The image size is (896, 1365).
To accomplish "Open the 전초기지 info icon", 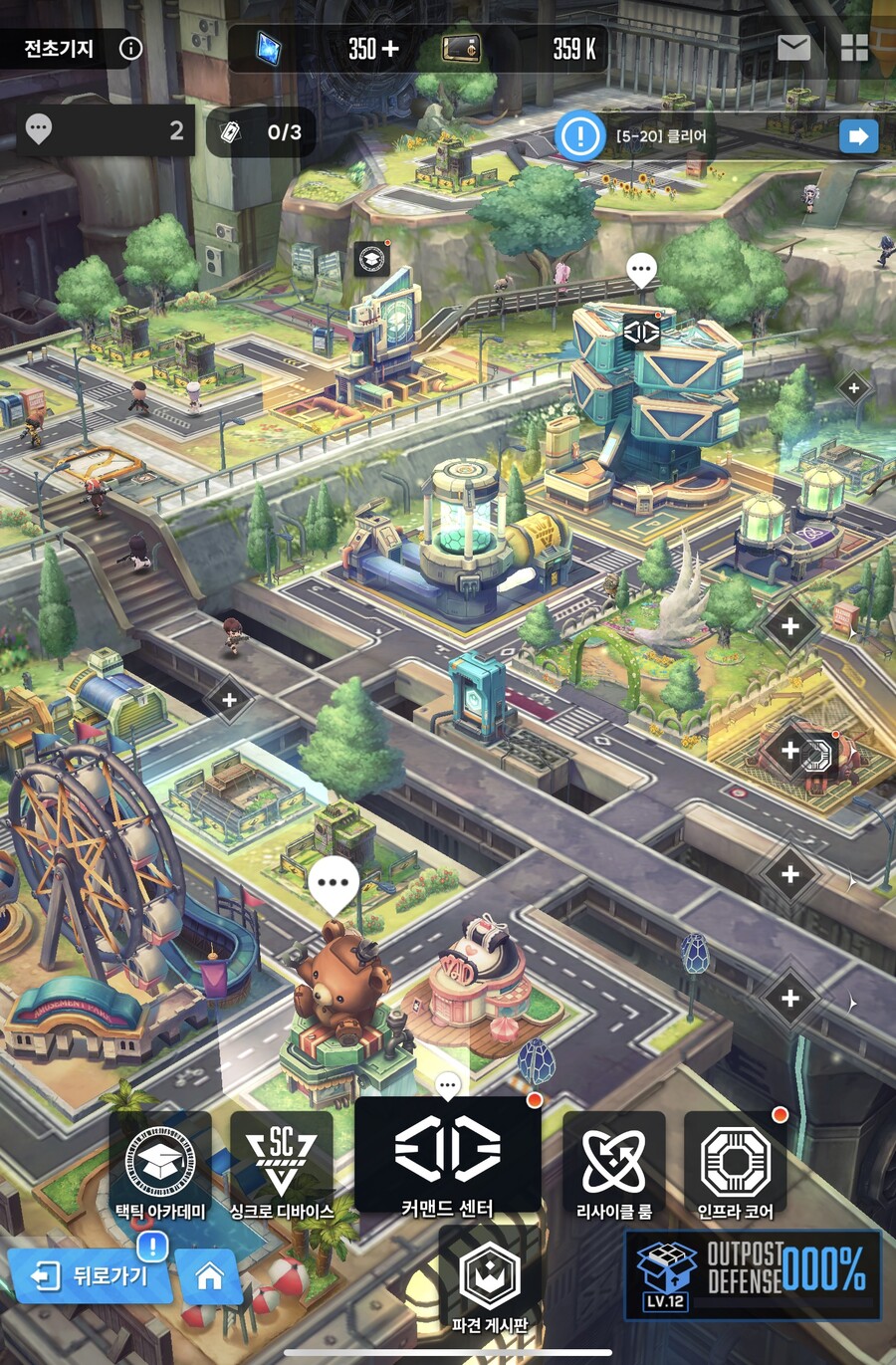I will 130,49.
